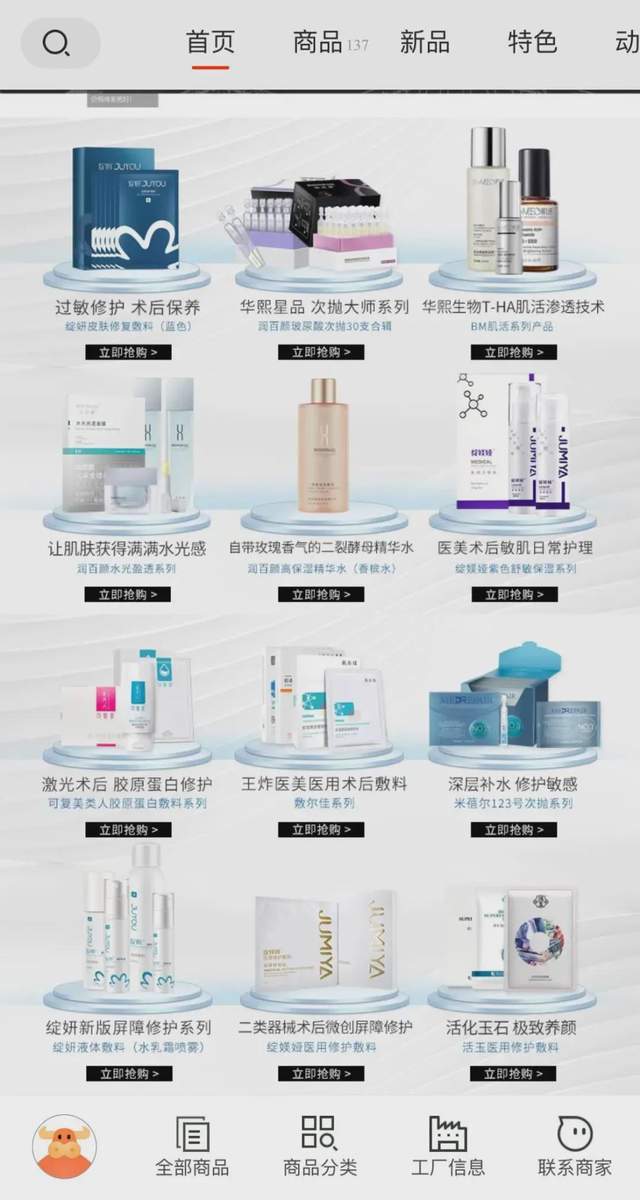This screenshot has width=640, height=1200.
Task: Open 全部商品 in bottom bar
Action: pos(192,1146)
